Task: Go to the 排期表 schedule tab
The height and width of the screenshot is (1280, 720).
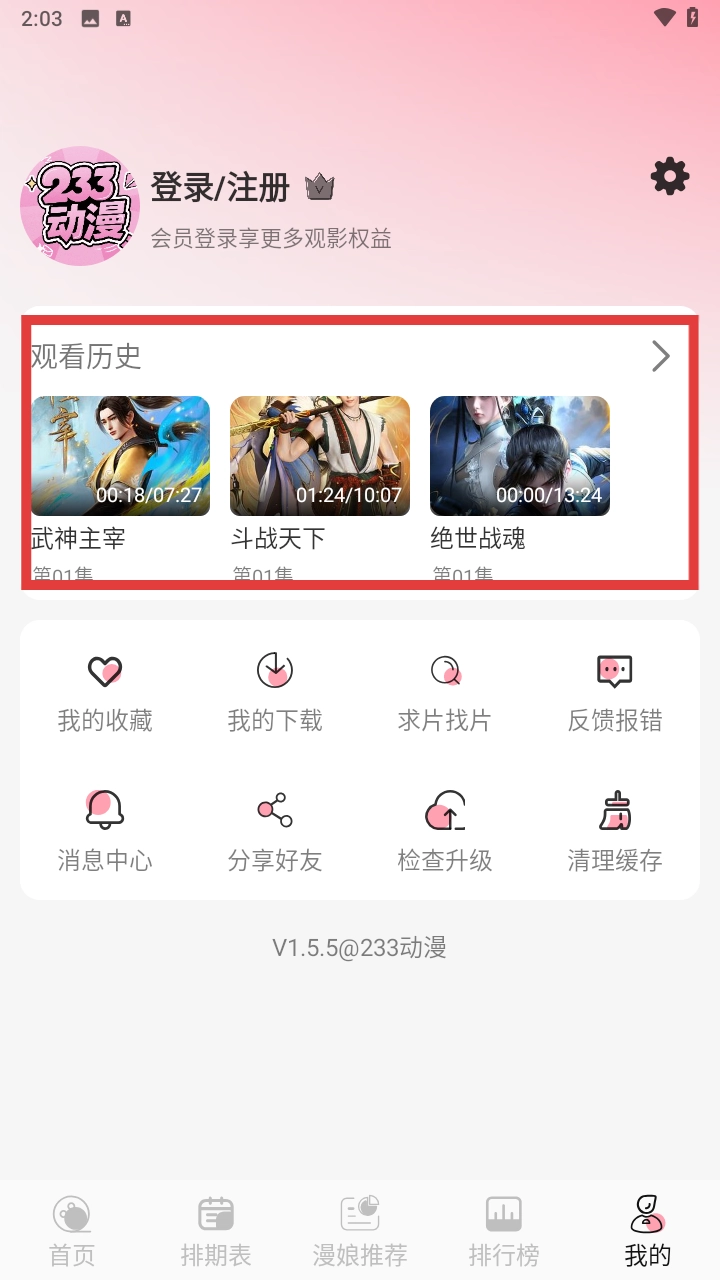Action: 216,1230
